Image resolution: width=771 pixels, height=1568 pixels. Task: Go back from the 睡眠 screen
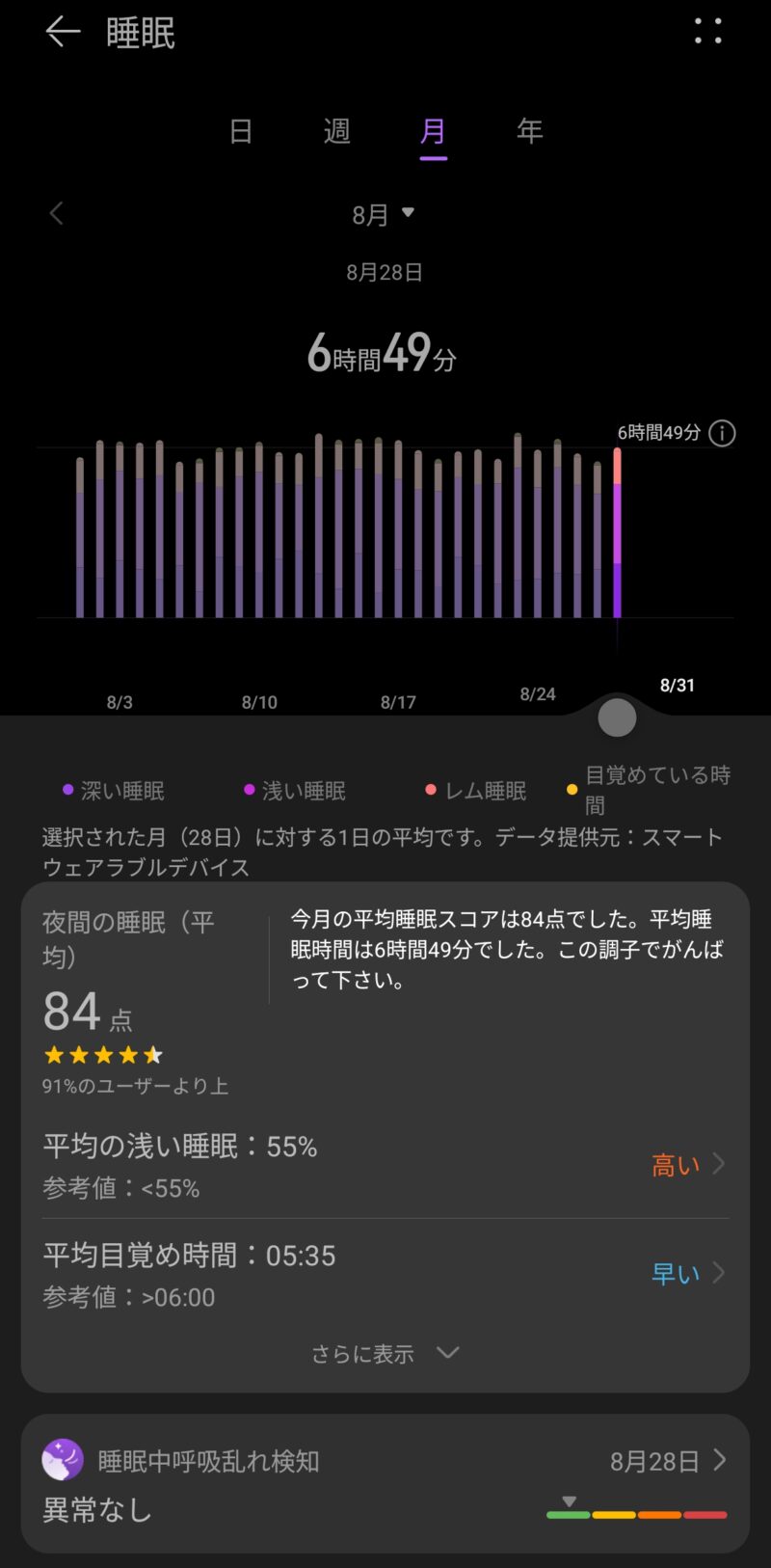click(63, 32)
